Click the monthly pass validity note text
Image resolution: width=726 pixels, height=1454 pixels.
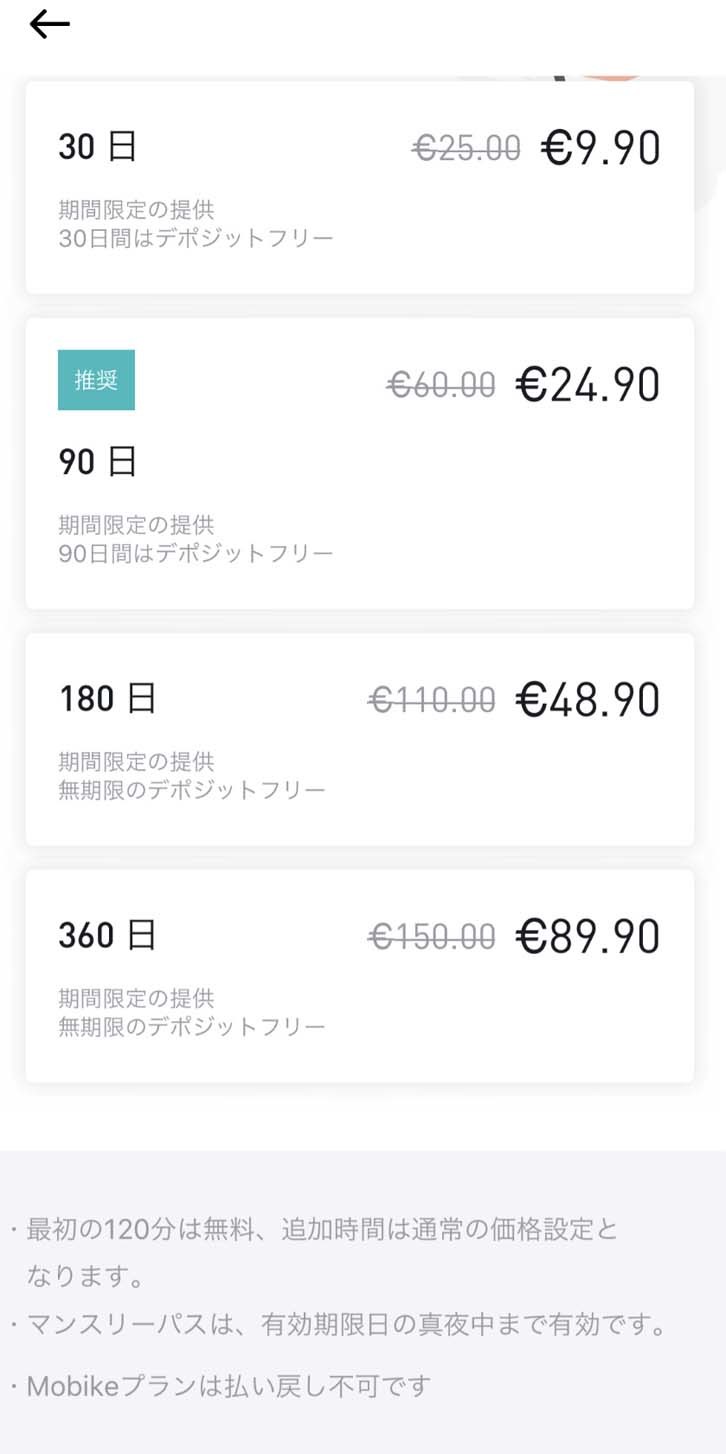click(x=353, y=1325)
